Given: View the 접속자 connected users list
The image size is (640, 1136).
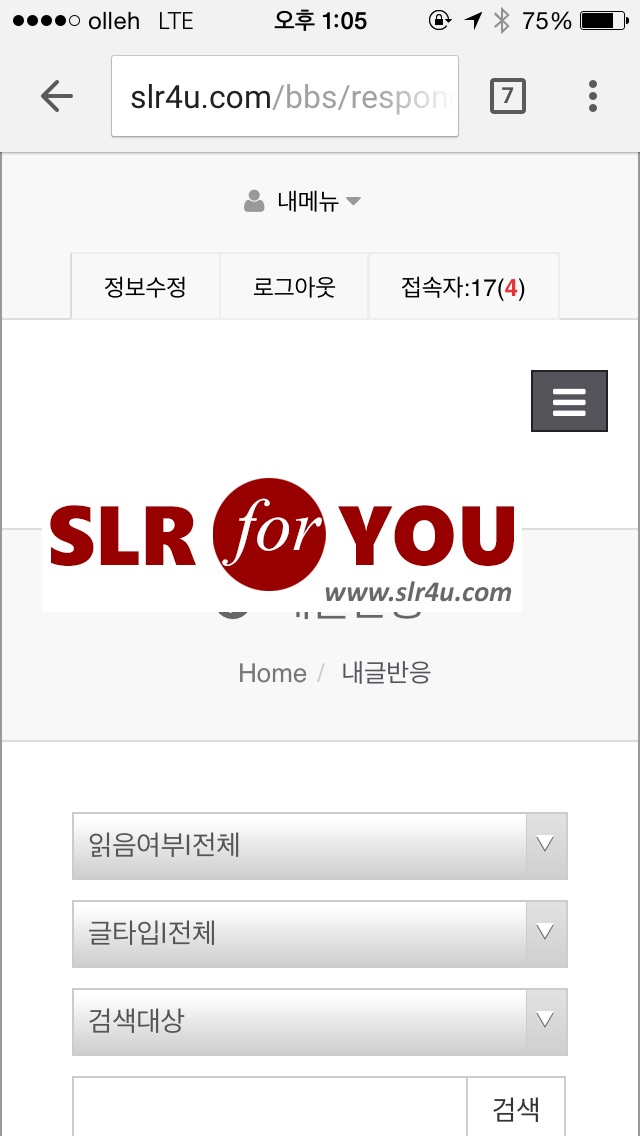Looking at the screenshot, I should (463, 288).
